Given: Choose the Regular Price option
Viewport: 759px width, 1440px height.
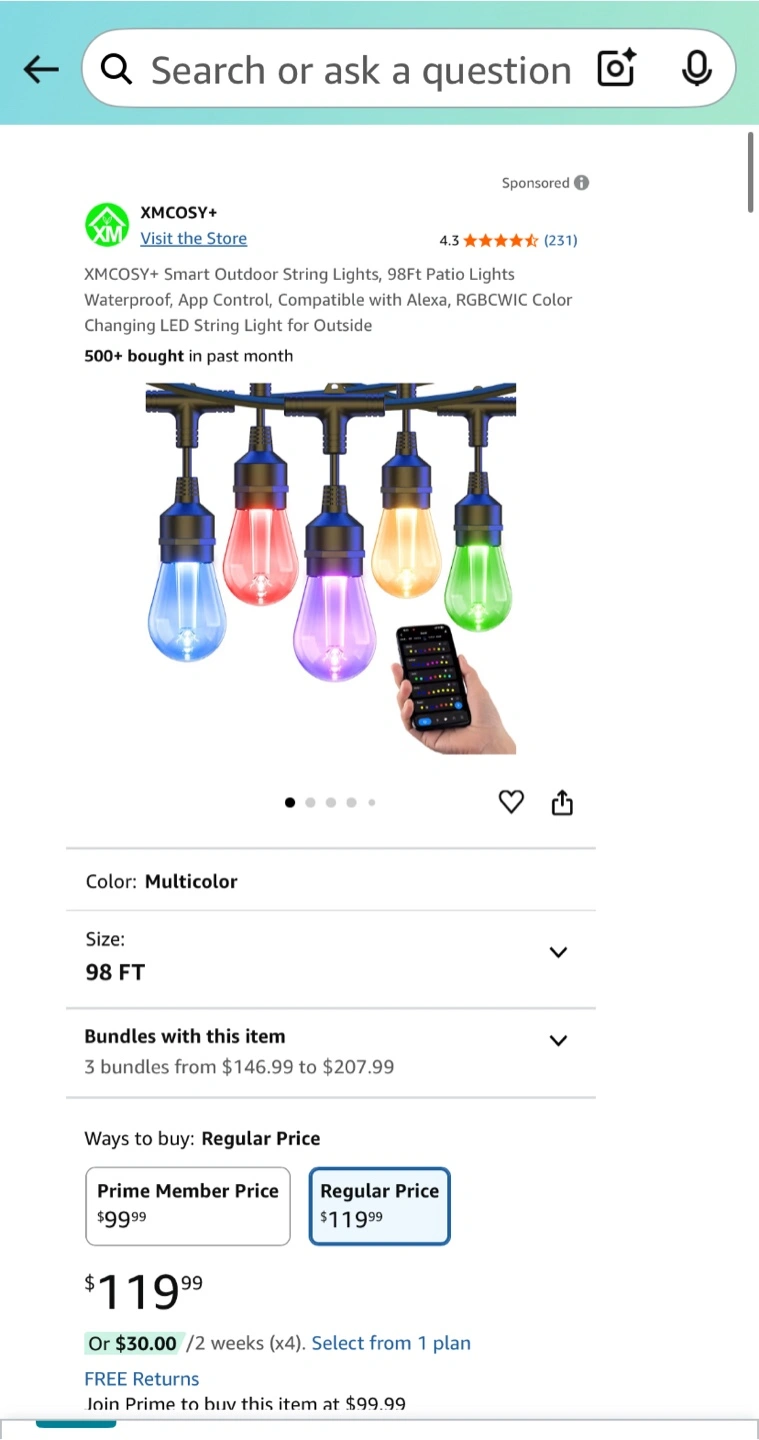Looking at the screenshot, I should tap(380, 1206).
